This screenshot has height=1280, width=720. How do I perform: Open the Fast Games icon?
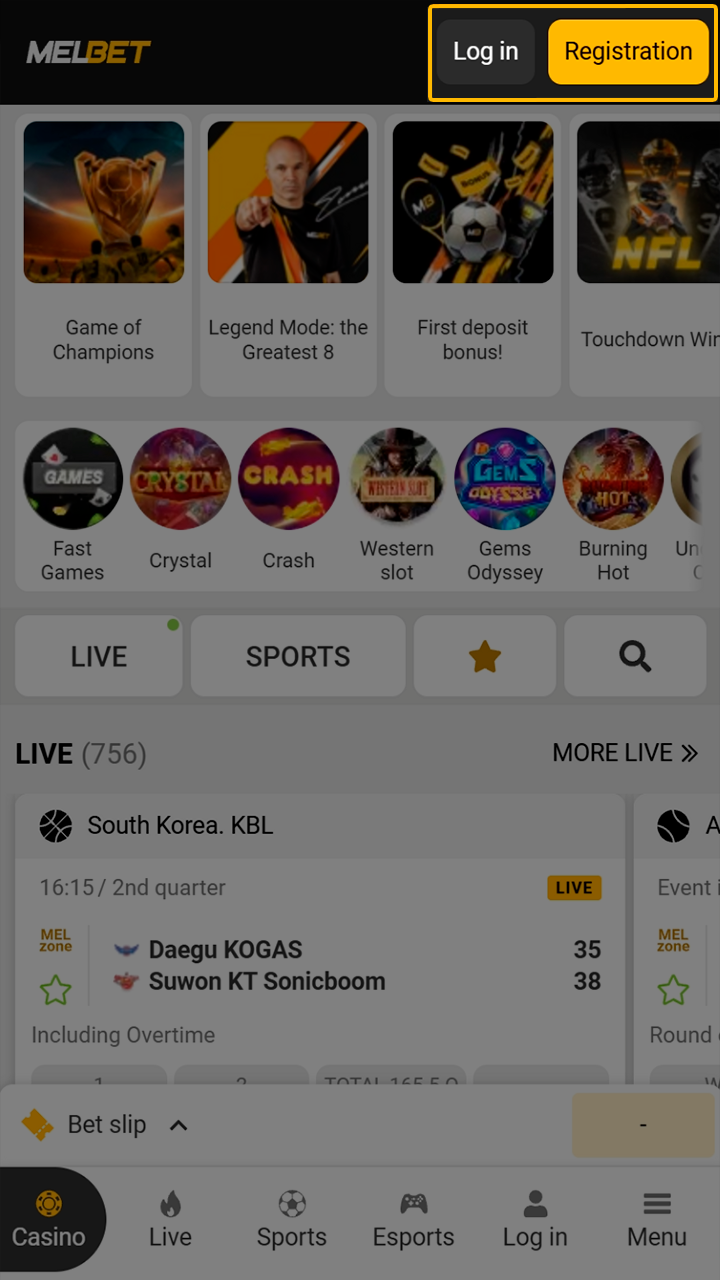click(x=72, y=478)
